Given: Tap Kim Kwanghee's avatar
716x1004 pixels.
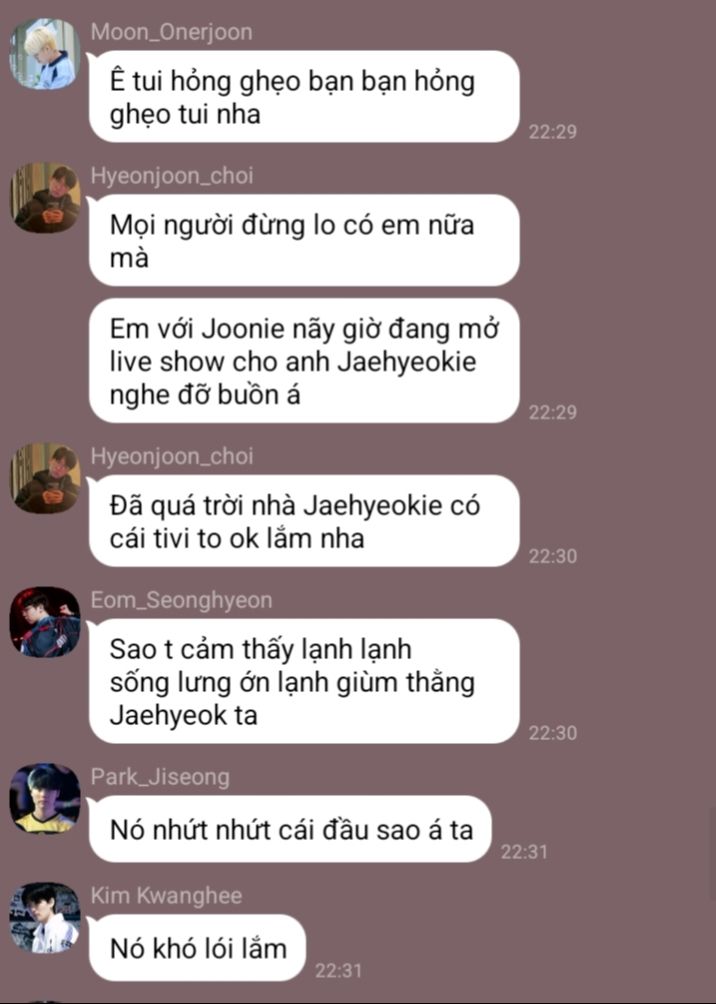Looking at the screenshot, I should point(45,918).
